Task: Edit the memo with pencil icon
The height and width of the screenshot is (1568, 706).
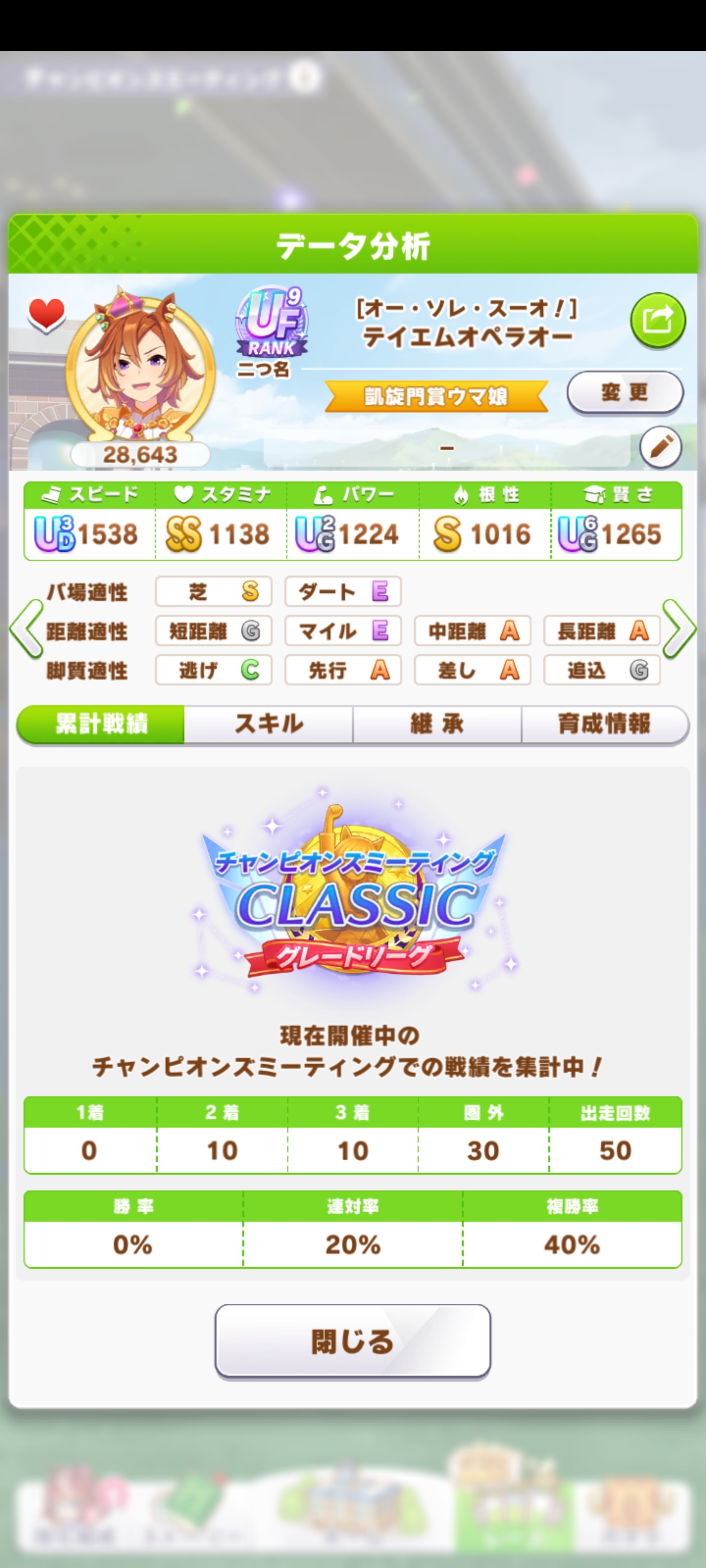Action: (x=660, y=447)
